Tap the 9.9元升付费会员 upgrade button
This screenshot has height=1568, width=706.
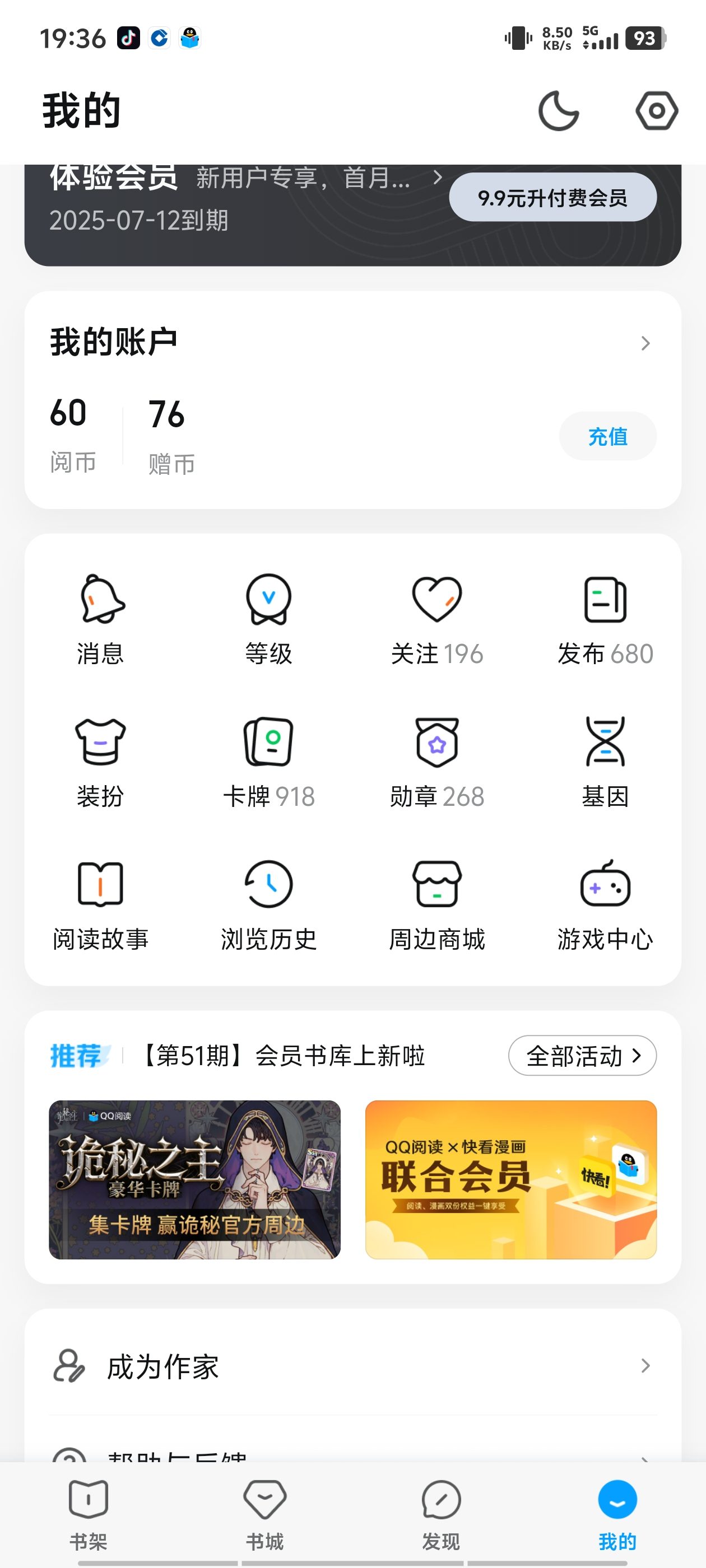click(552, 197)
